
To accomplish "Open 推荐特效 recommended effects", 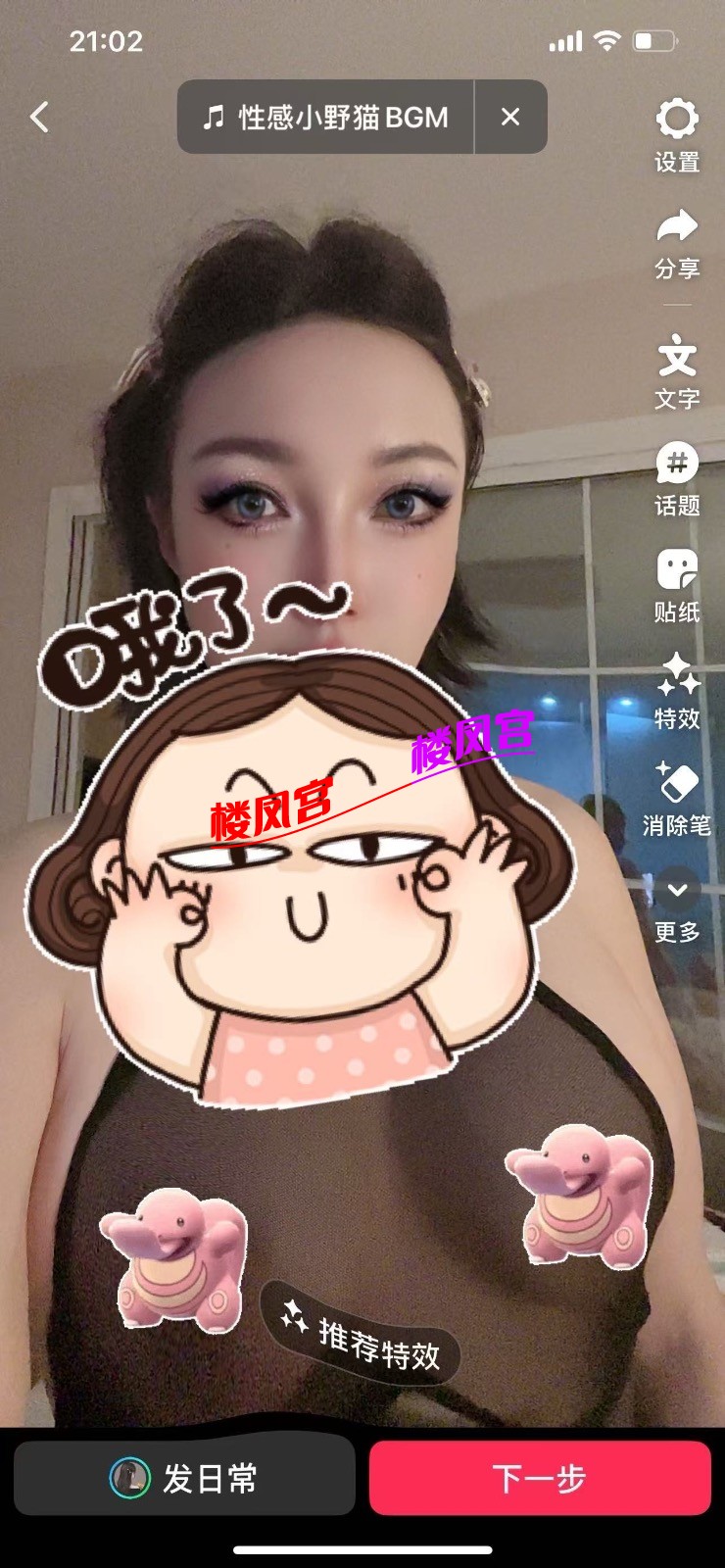I will pyautogui.click(x=361, y=1335).
